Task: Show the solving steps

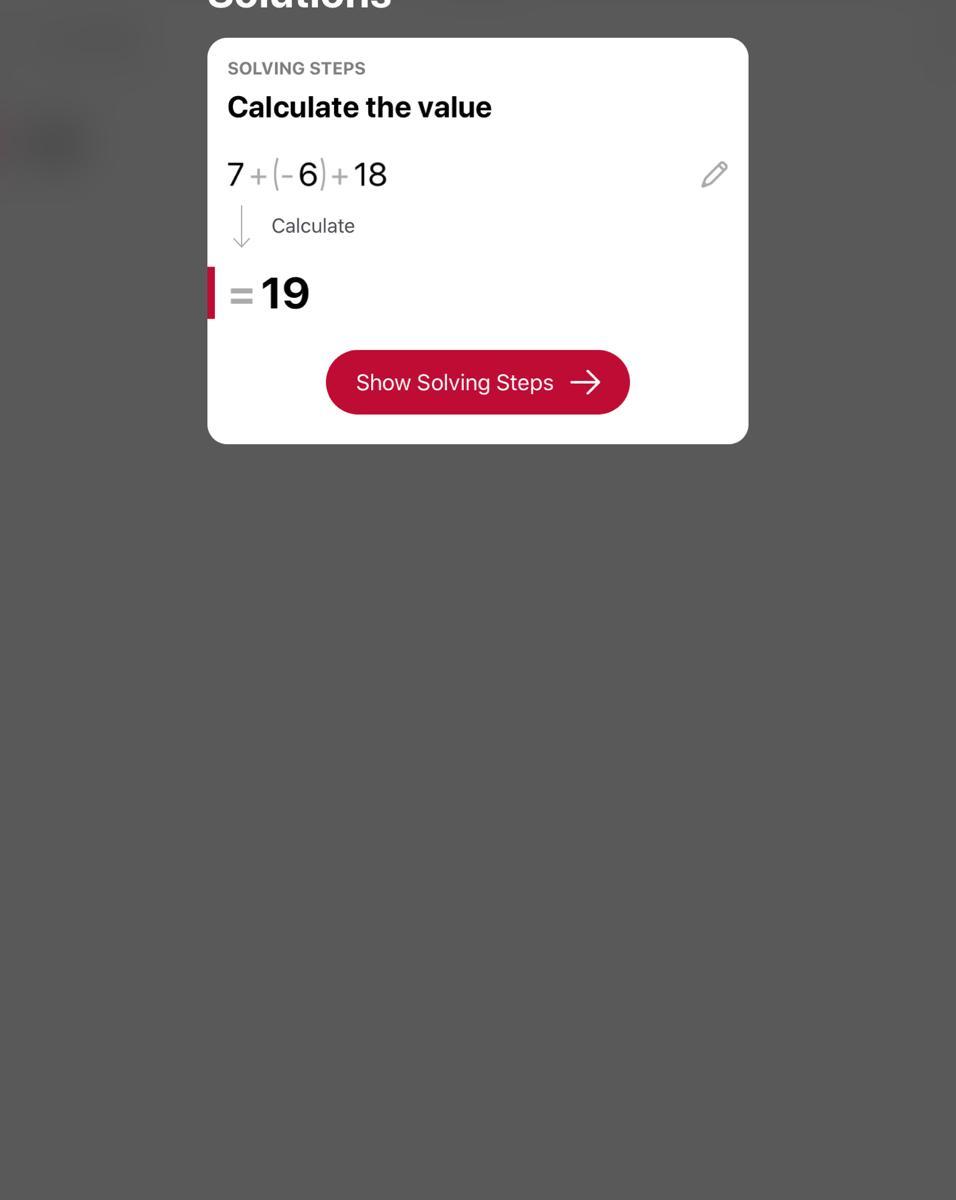Action: point(477,382)
